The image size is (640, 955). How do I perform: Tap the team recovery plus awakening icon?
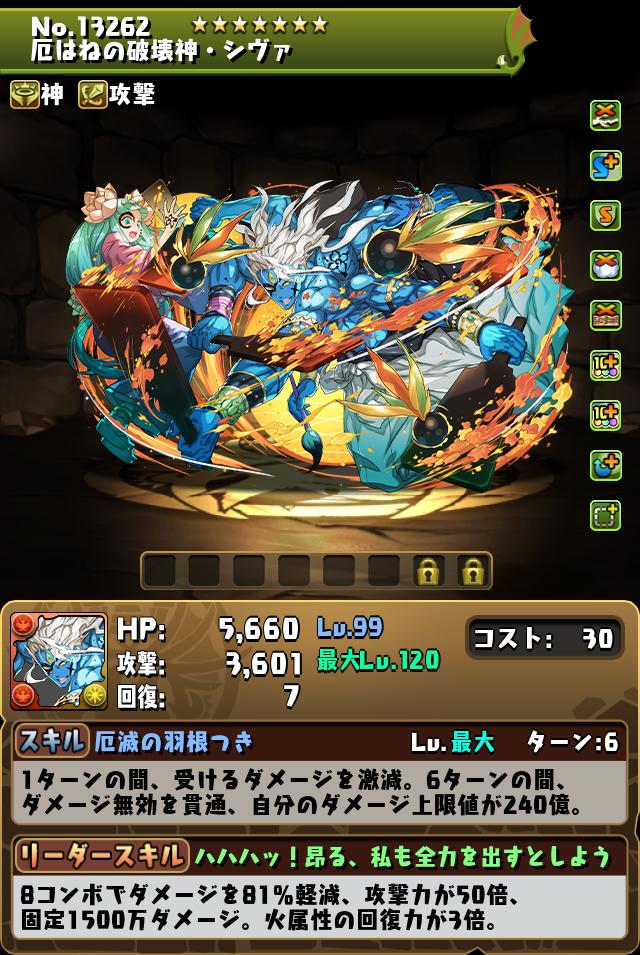pyautogui.click(x=605, y=464)
